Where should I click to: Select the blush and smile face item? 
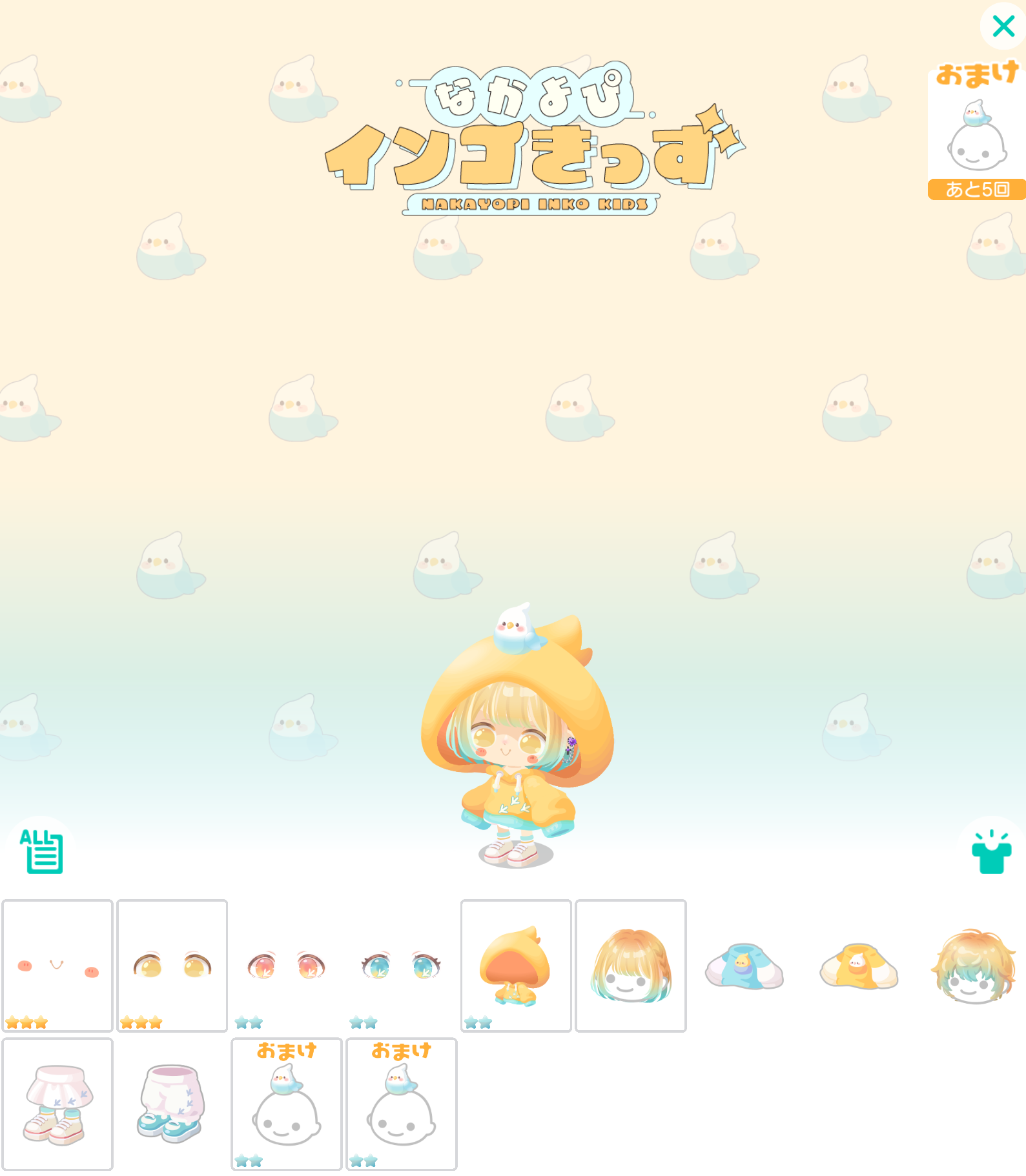pyautogui.click(x=57, y=966)
